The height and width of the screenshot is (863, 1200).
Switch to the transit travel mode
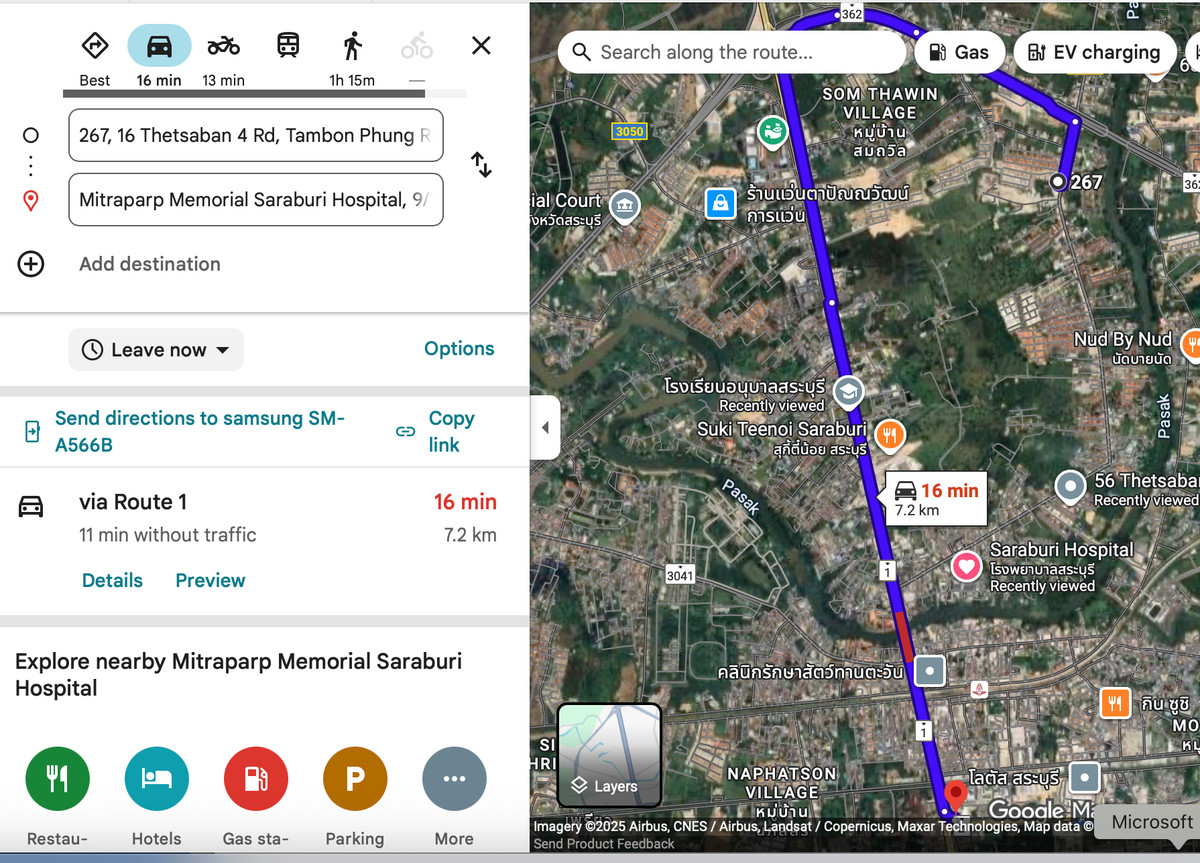[x=288, y=46]
